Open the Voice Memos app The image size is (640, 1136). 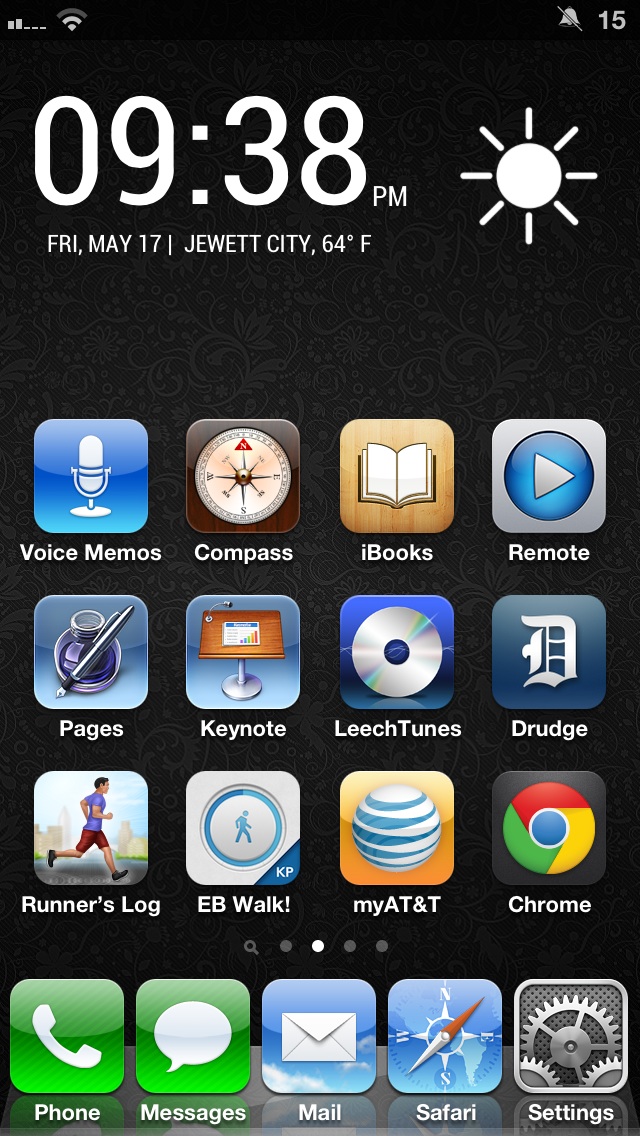pyautogui.click(x=91, y=476)
